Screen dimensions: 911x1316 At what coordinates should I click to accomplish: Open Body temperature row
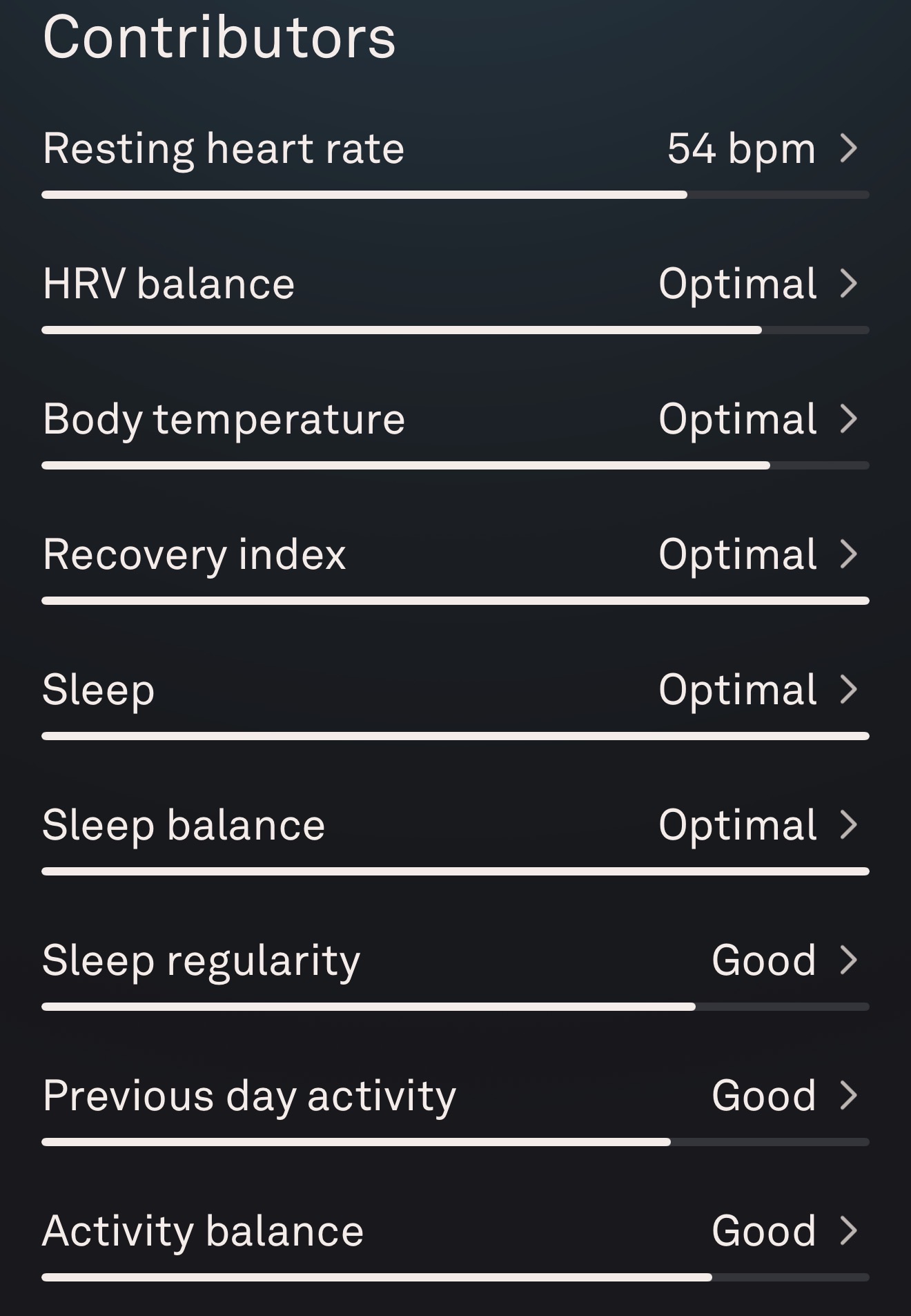[454, 419]
